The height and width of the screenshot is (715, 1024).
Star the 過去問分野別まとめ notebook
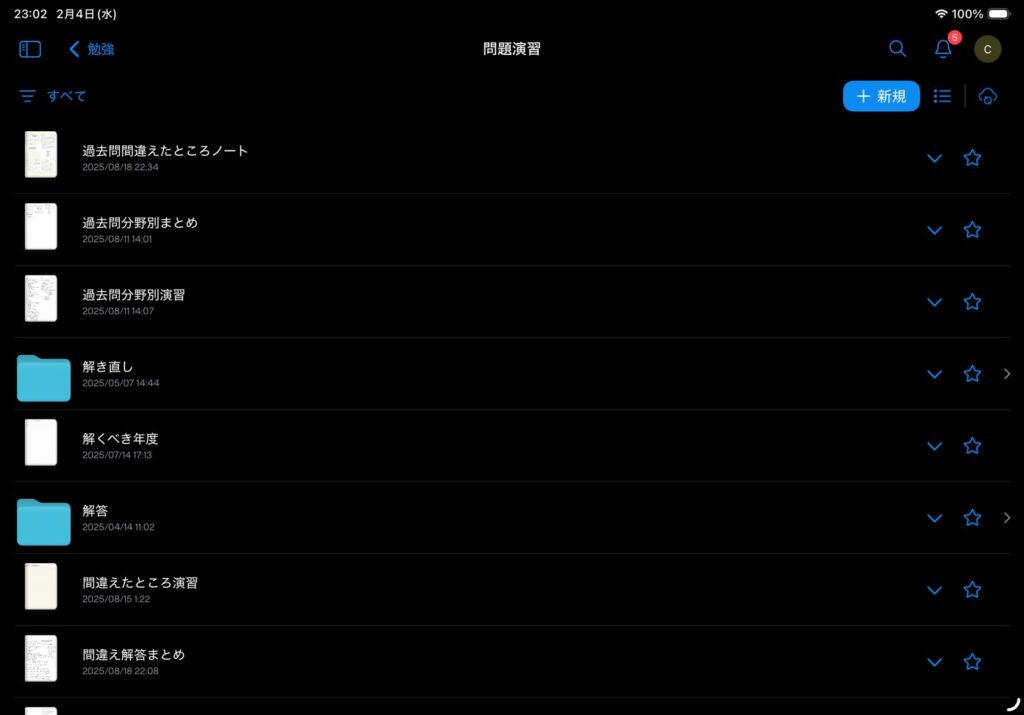click(972, 230)
